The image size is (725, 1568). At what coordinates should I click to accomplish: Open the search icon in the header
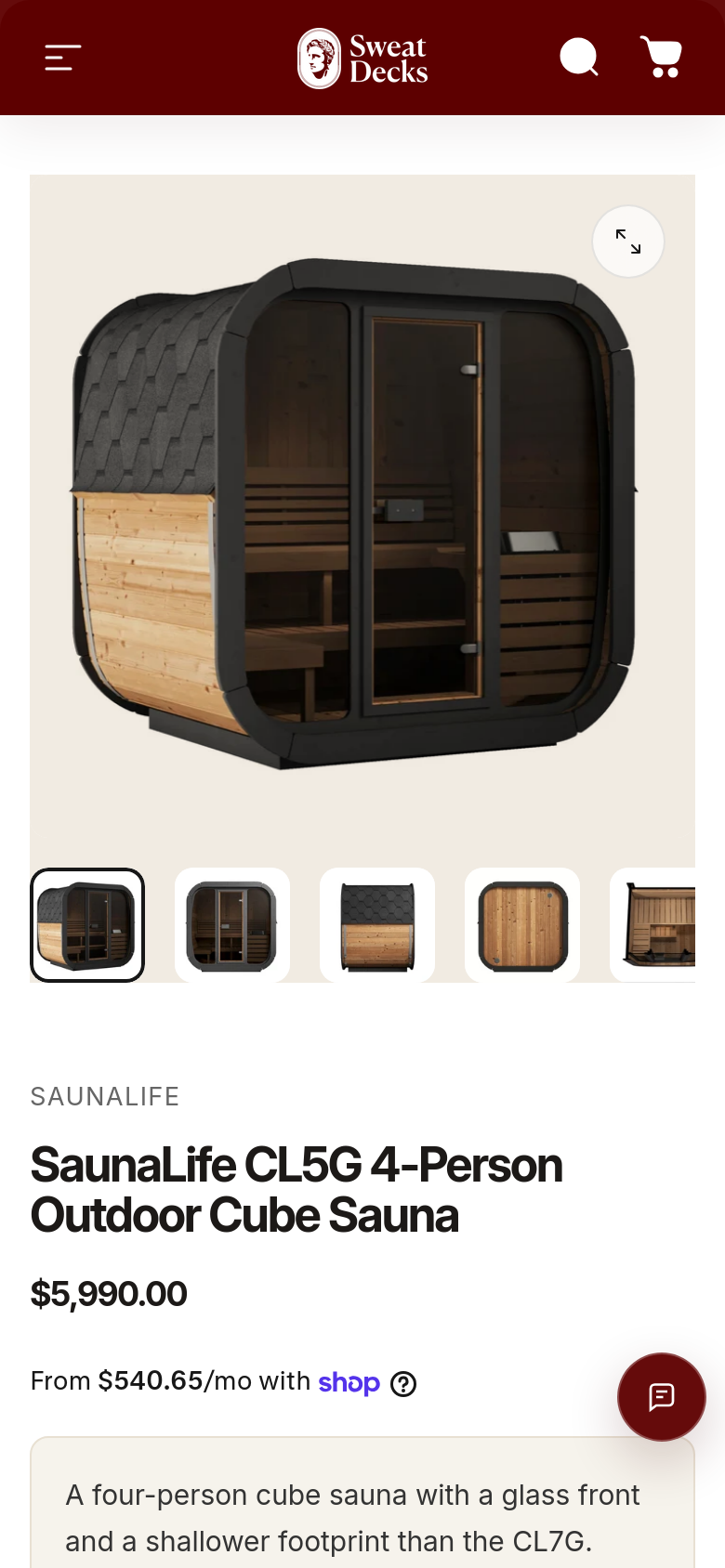[x=579, y=58]
